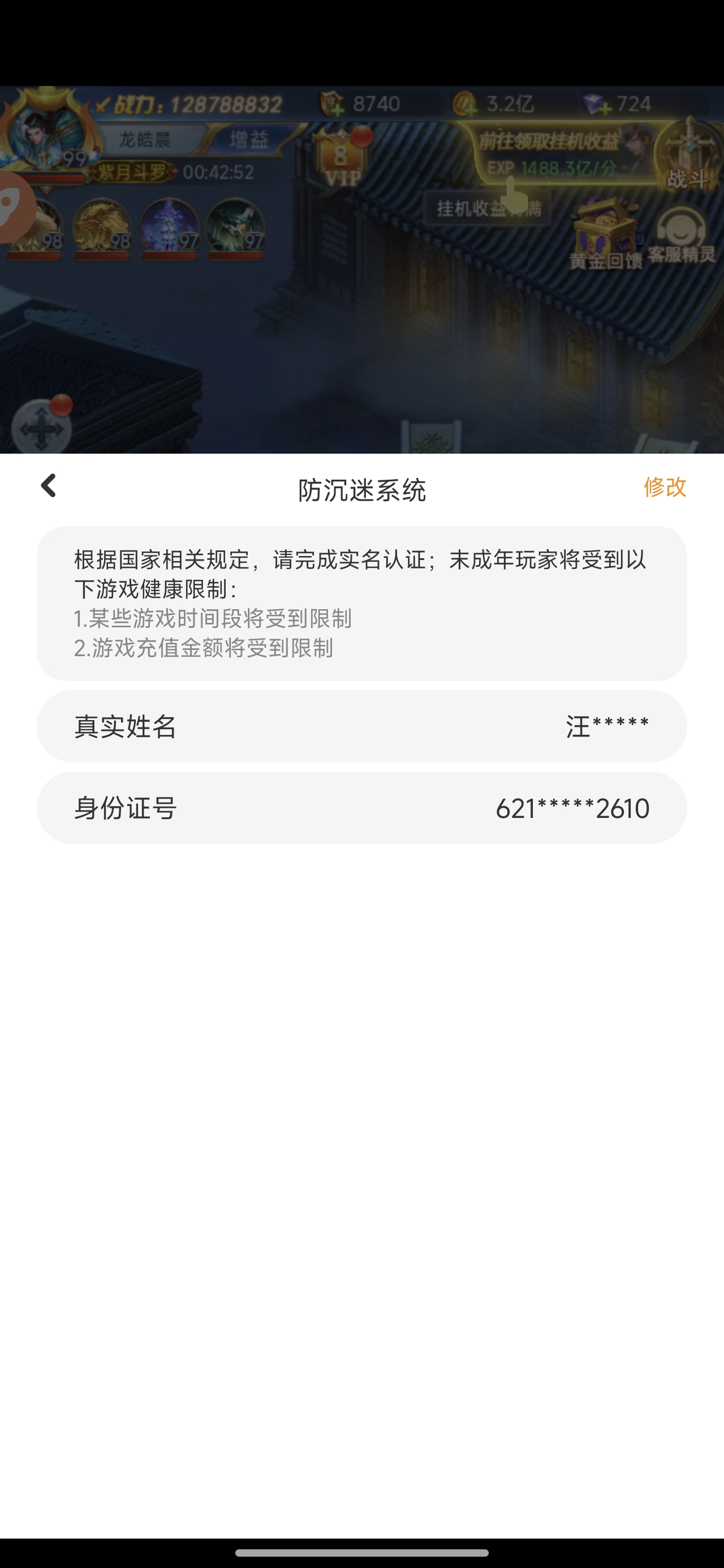The image size is (724, 1568).
Task: Go back from the 防沉迷系统 panel
Action: click(49, 486)
